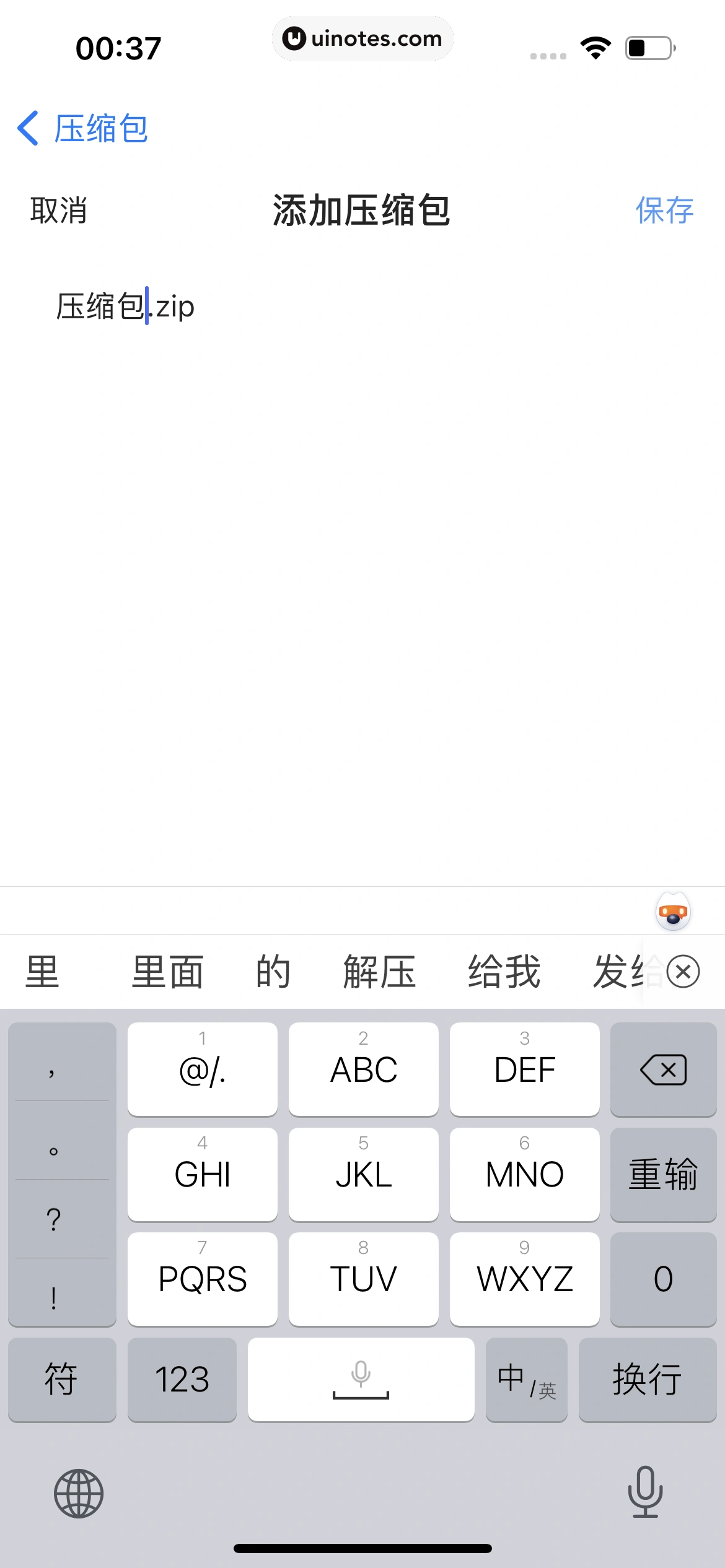Screen dimensions: 725x1568
Task: Go back to 压缩包 screen
Action: pyautogui.click(x=82, y=129)
